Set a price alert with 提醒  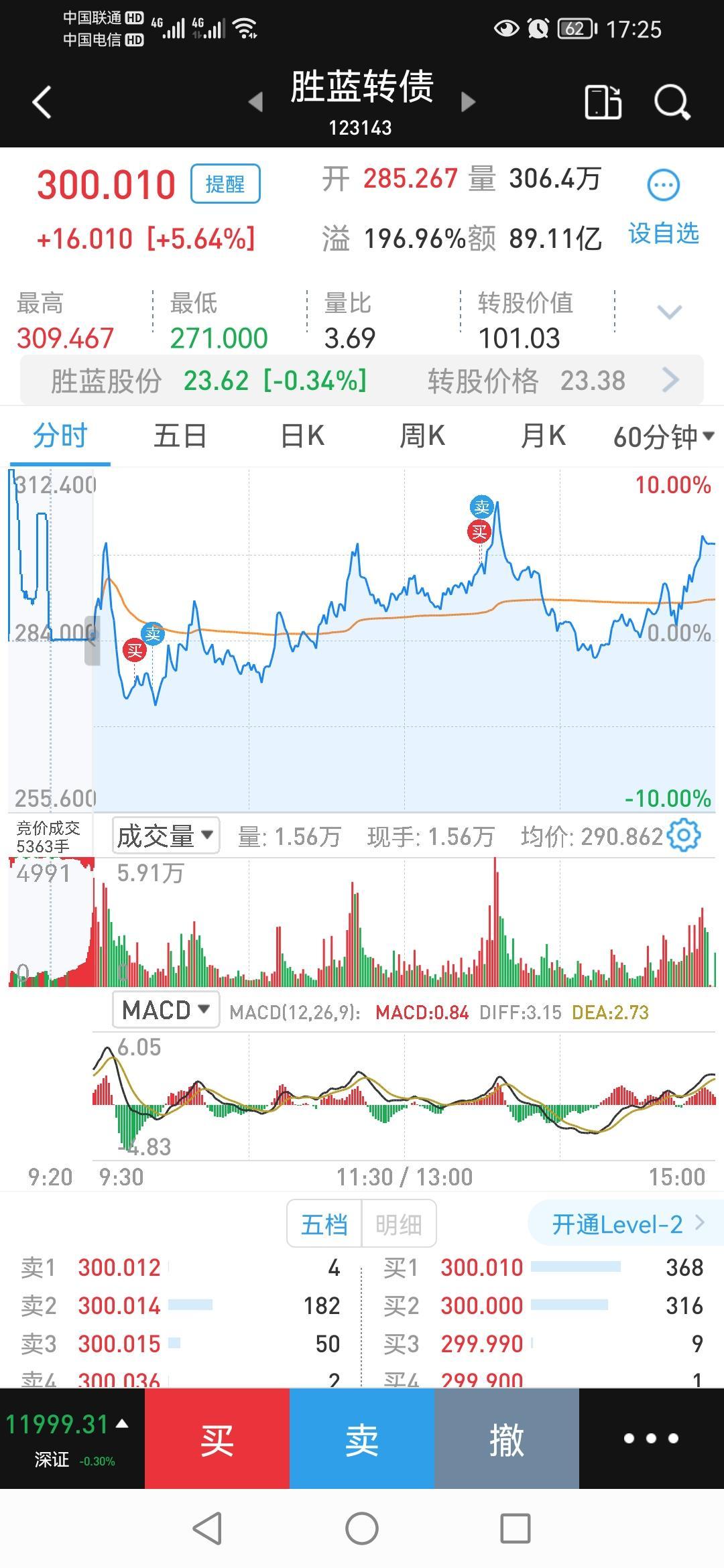pyautogui.click(x=225, y=184)
